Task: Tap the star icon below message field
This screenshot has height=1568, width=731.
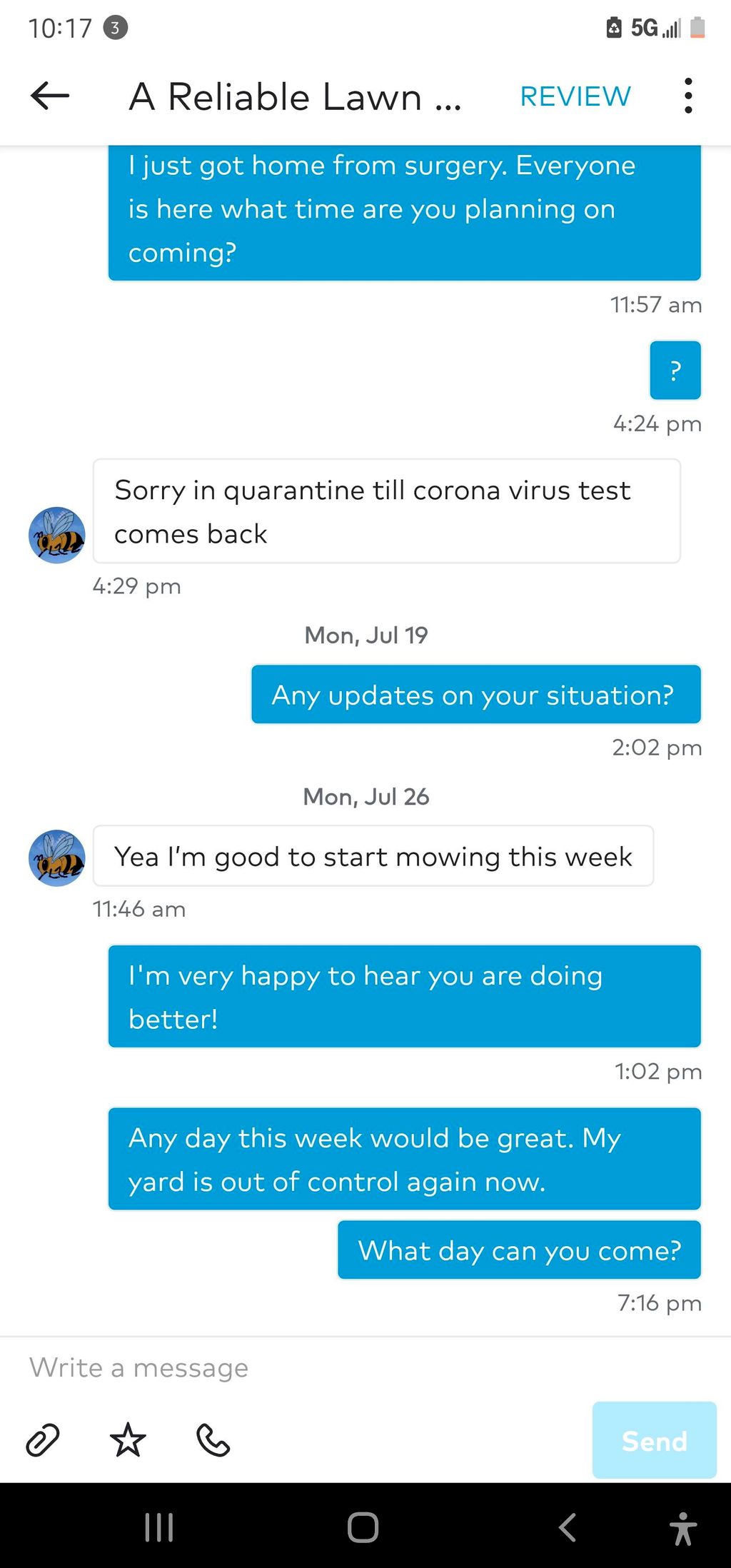Action: pos(128,1439)
